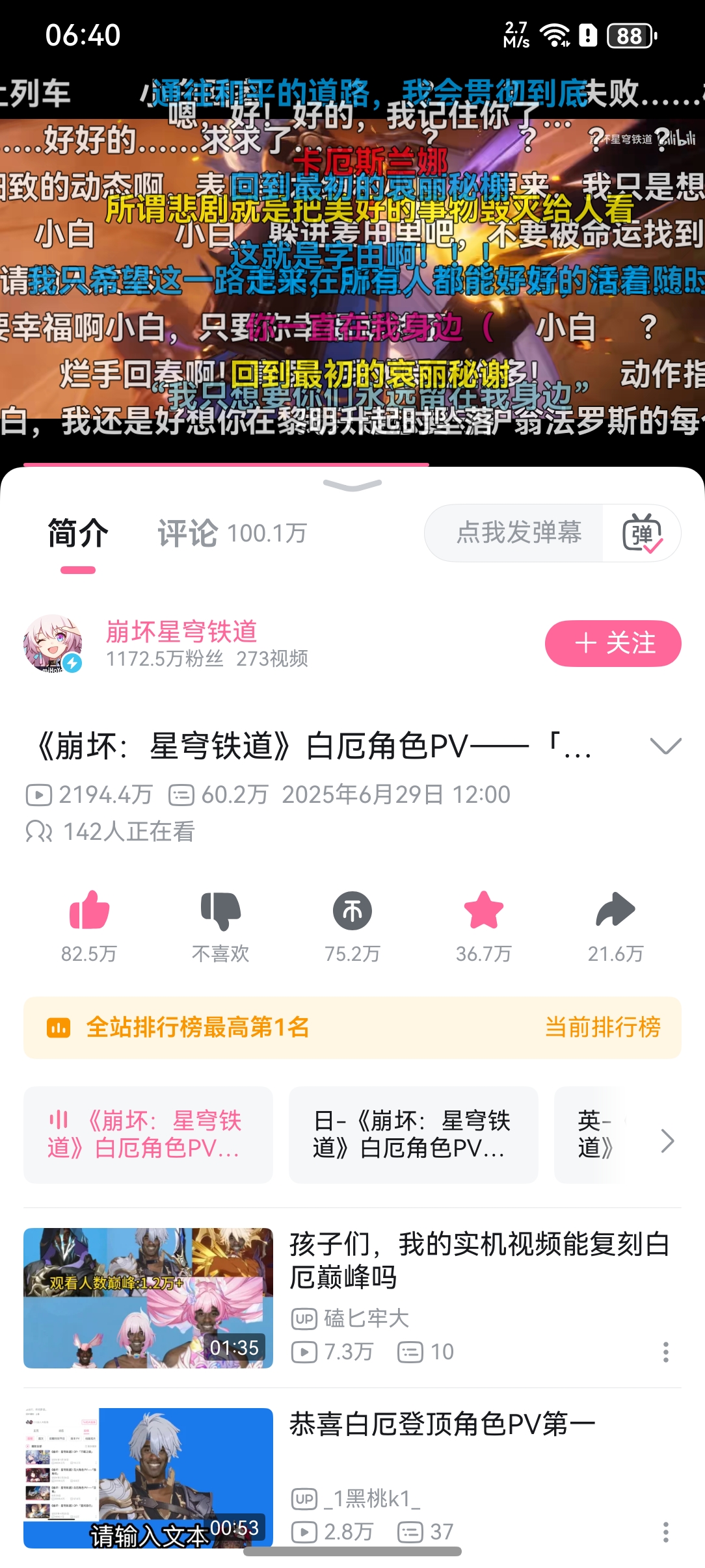Tap the 点我发弹幕 input box

click(518, 533)
